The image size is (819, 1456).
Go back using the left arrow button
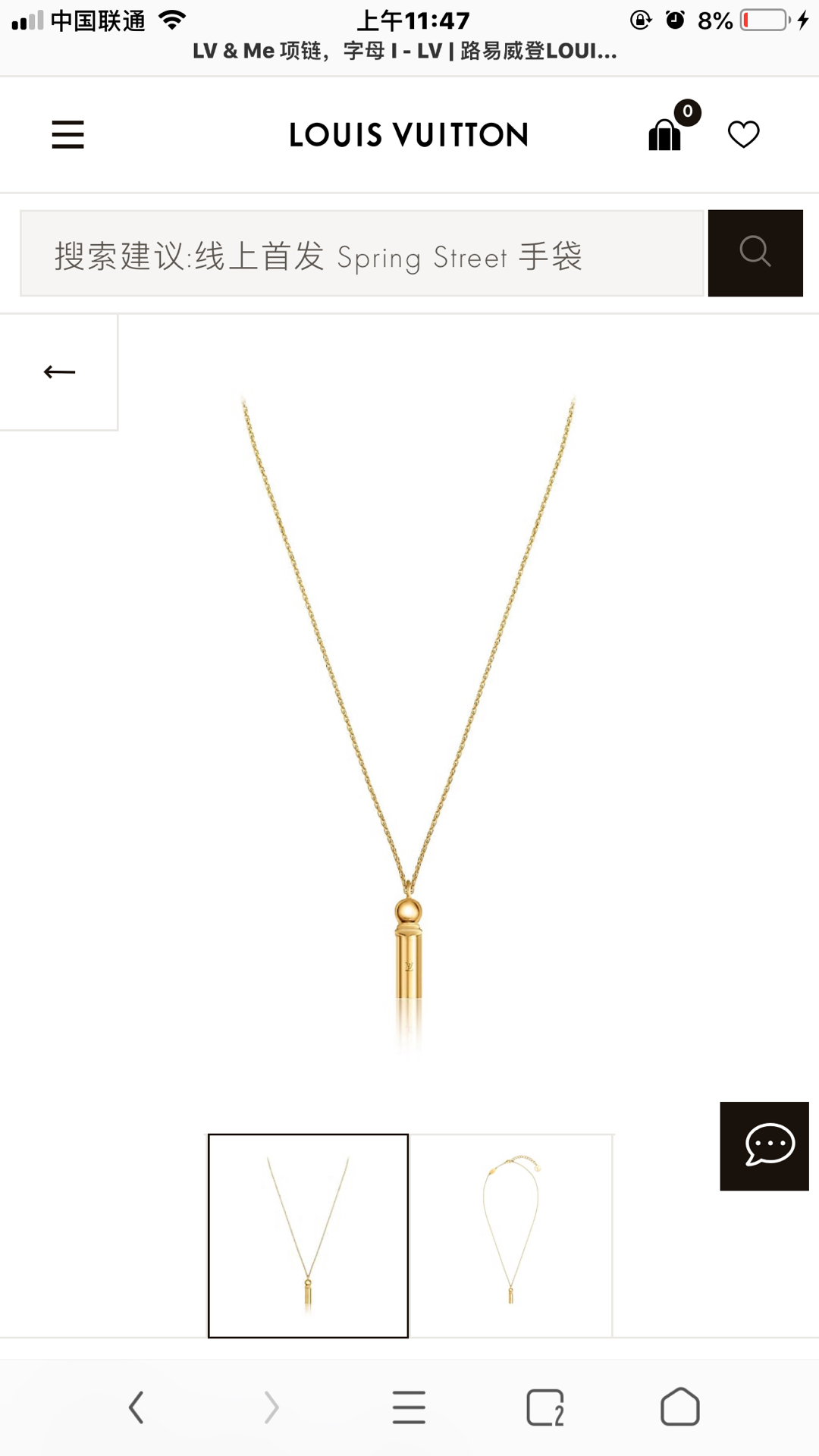59,372
